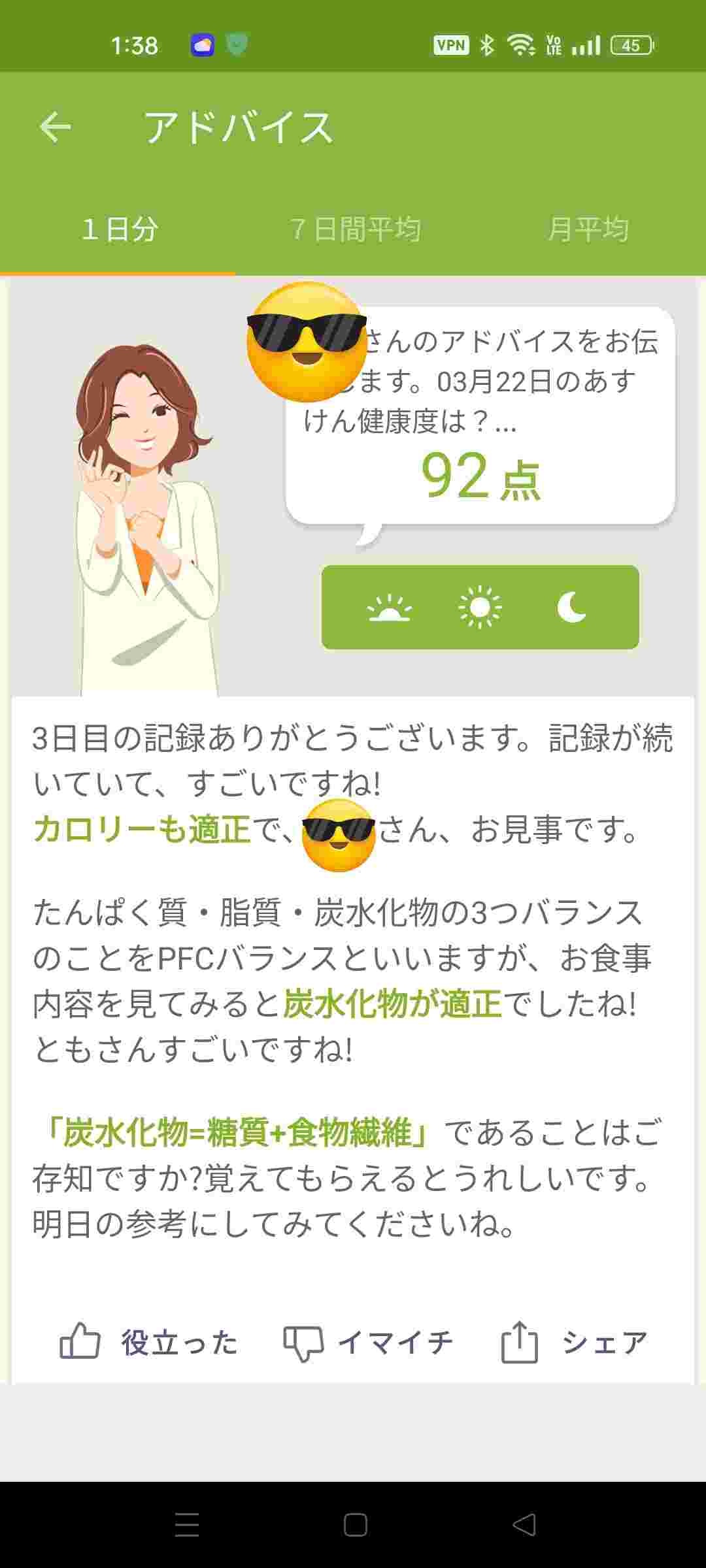Select the 1日分 tab
The height and width of the screenshot is (1568, 706).
[120, 229]
